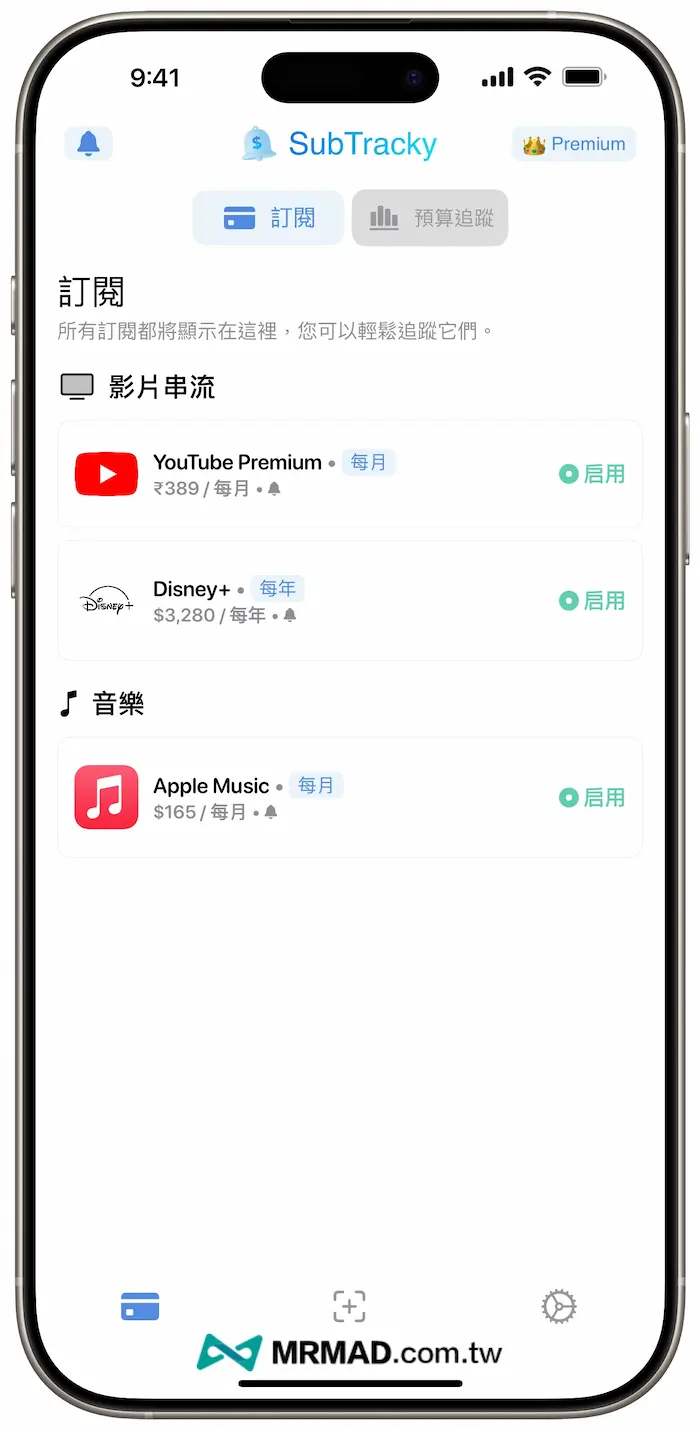700x1430 pixels.
Task: Switch to the 訂閱 tab
Action: (268, 218)
